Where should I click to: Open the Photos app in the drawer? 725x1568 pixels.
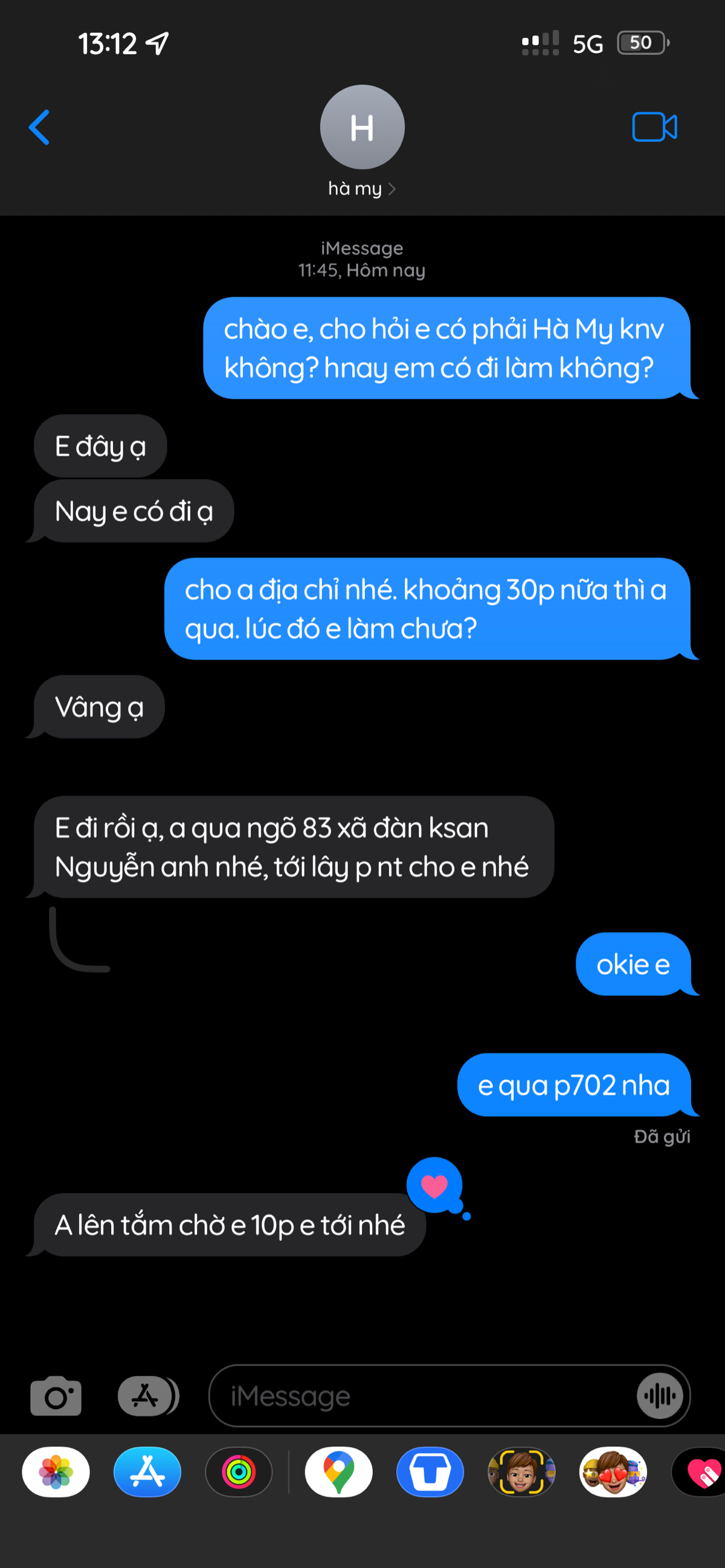[x=56, y=1472]
